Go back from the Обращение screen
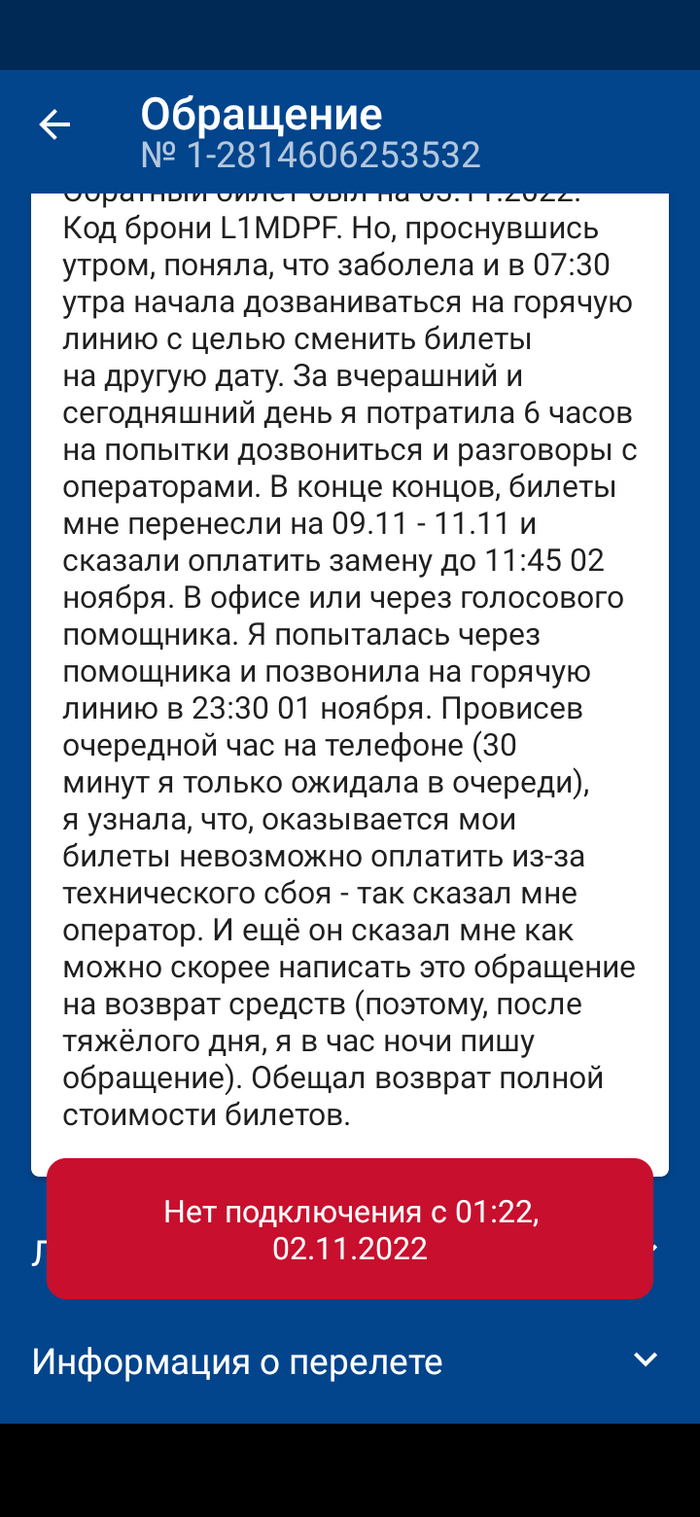The image size is (700, 1517). [x=55, y=125]
